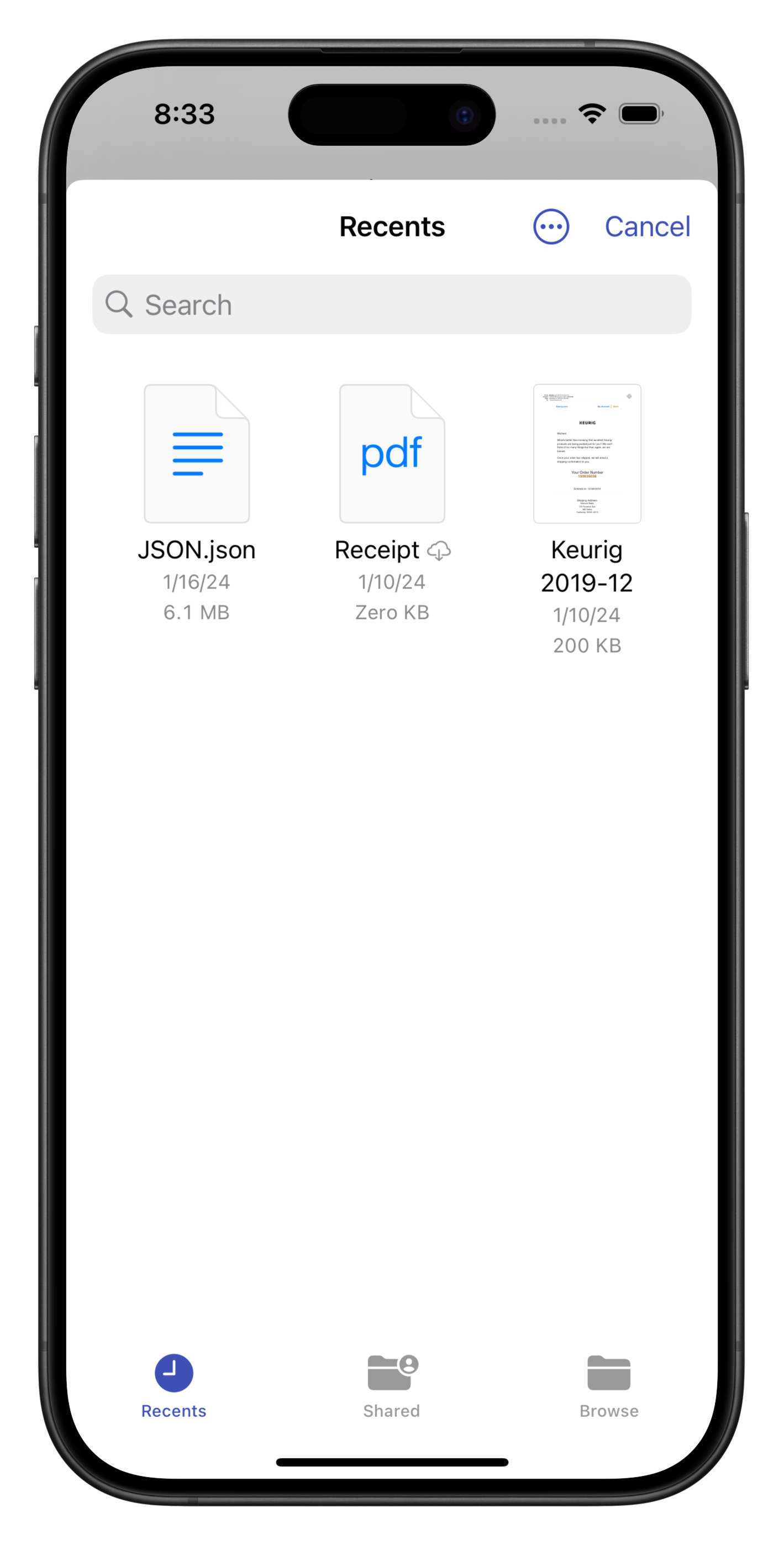The height and width of the screenshot is (1545, 784).
Task: Select the Receipt pdf file
Action: click(392, 454)
